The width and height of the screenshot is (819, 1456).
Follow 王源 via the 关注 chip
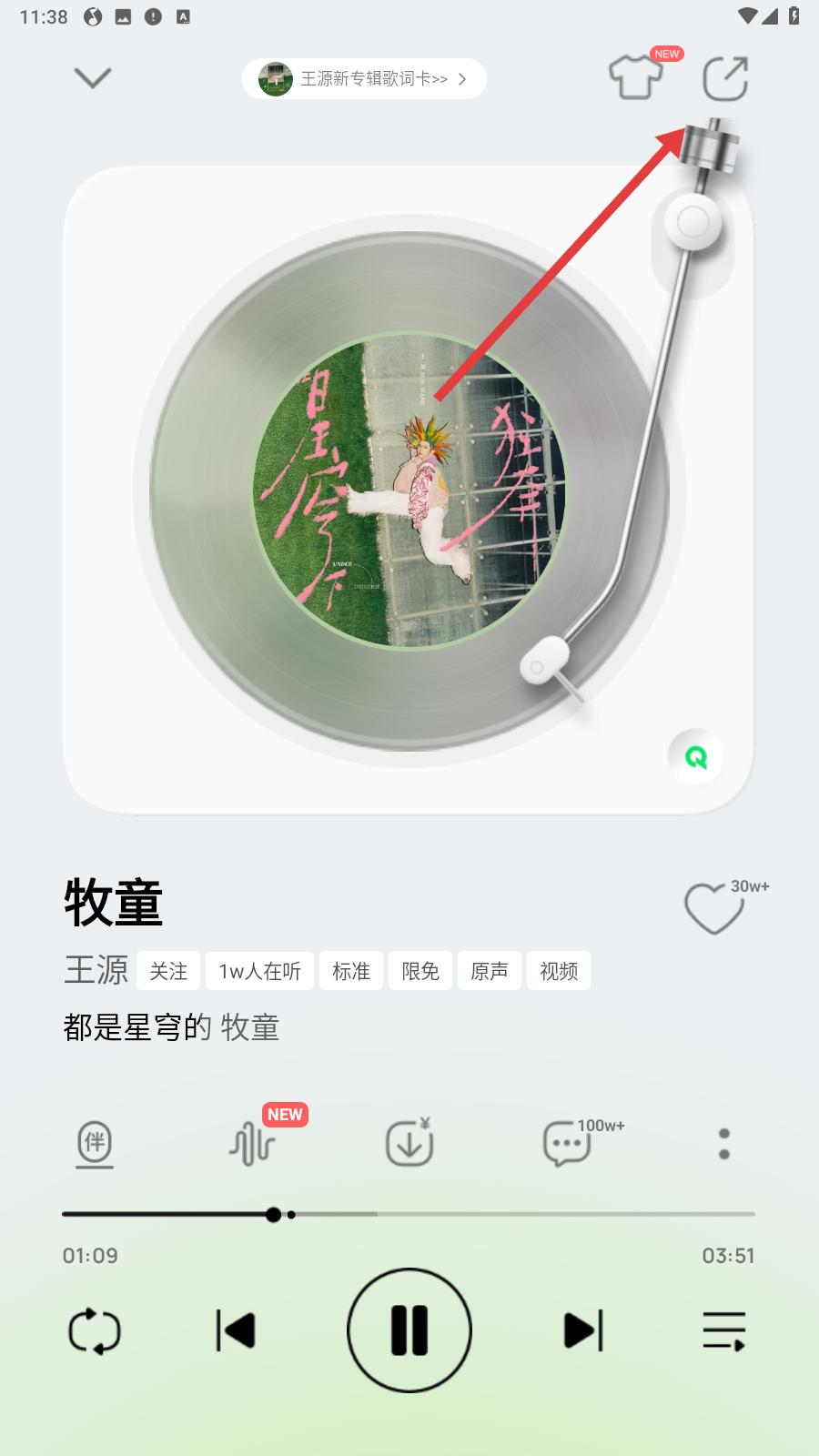click(168, 971)
